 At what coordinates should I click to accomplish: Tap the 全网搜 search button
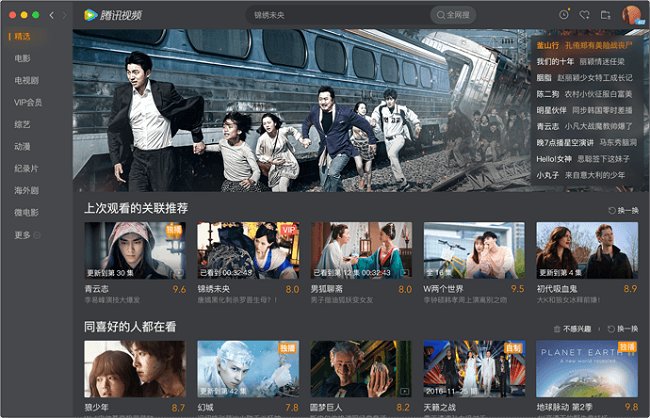(x=453, y=15)
